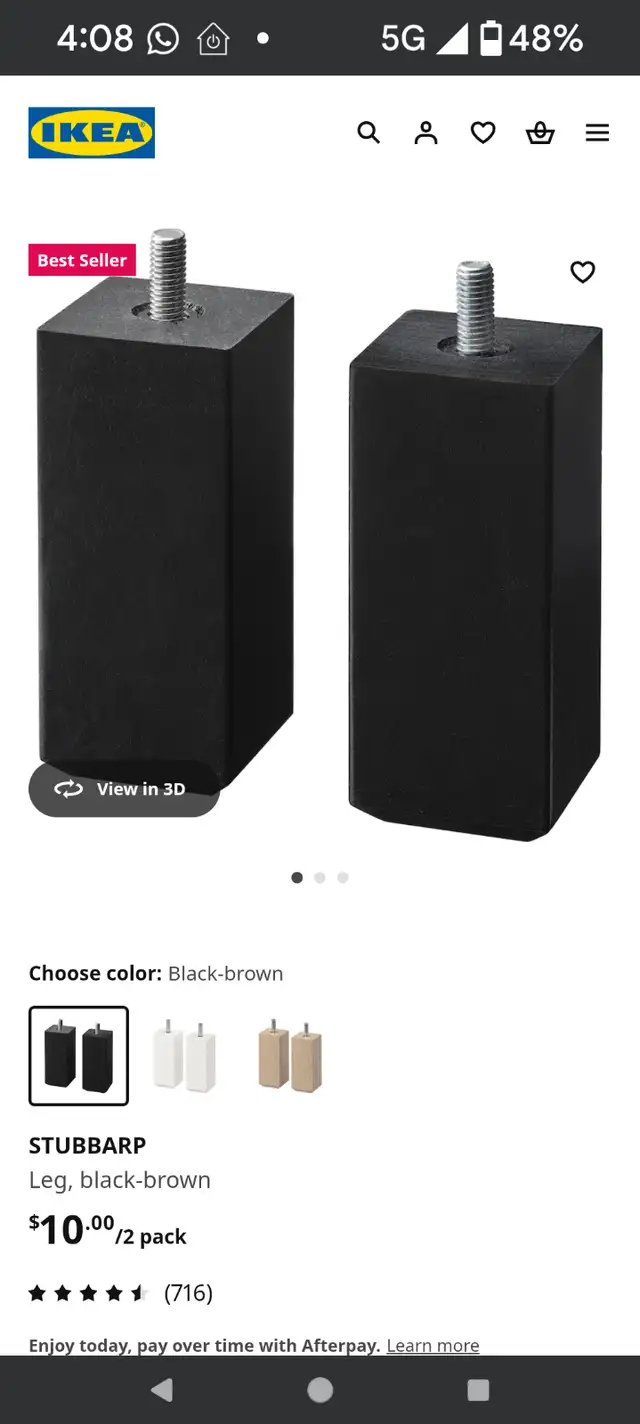
Task: Open the main product image
Action: click(320, 530)
